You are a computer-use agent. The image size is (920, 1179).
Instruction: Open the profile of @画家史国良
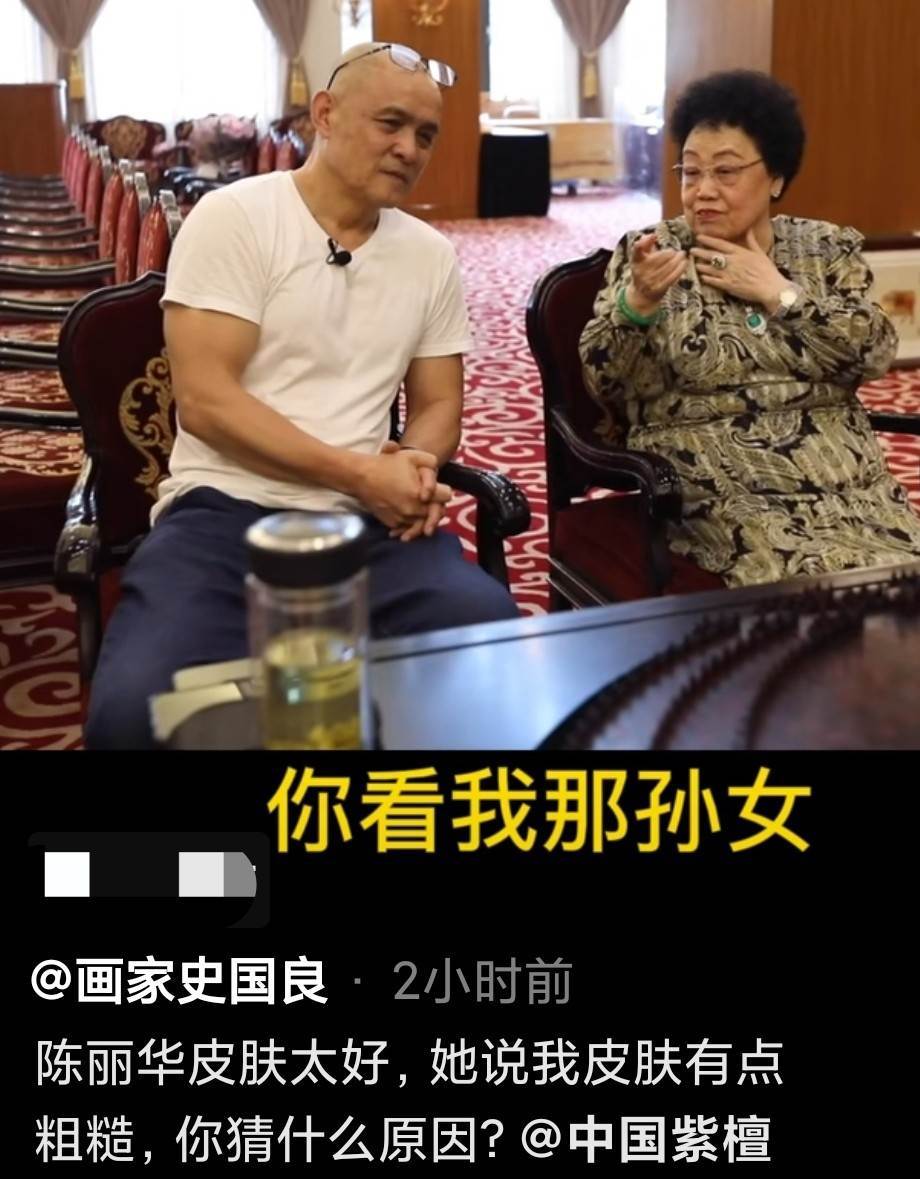coord(180,982)
